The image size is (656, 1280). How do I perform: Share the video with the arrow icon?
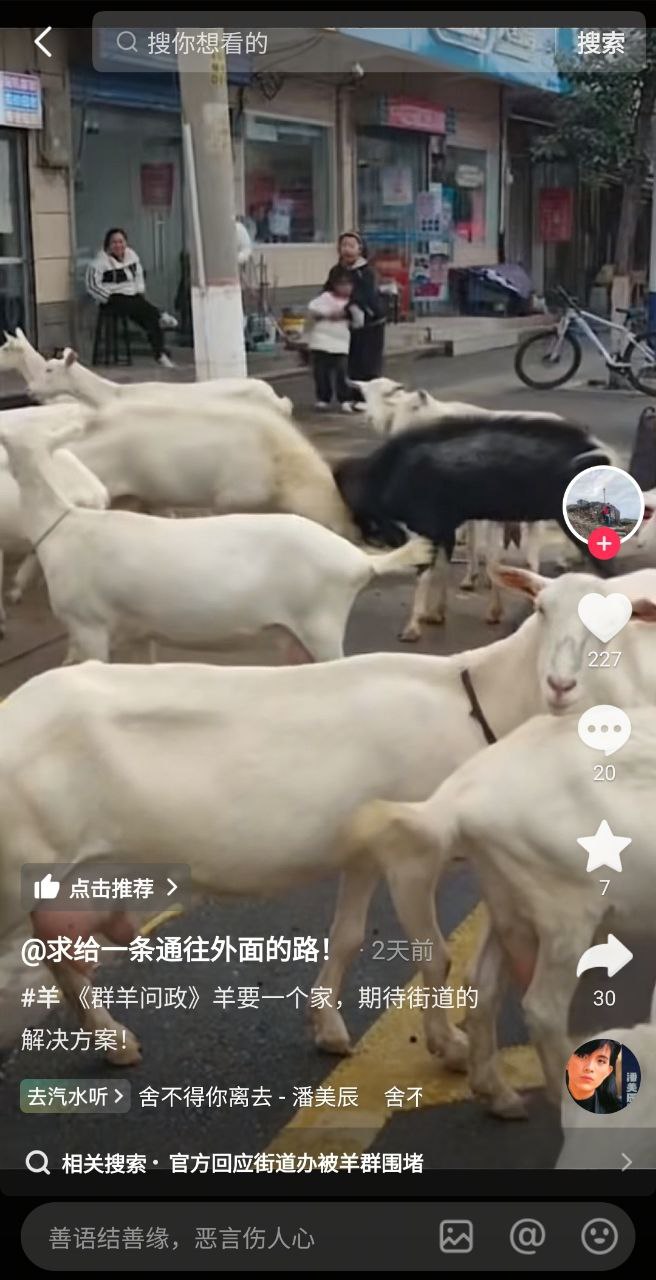604,958
